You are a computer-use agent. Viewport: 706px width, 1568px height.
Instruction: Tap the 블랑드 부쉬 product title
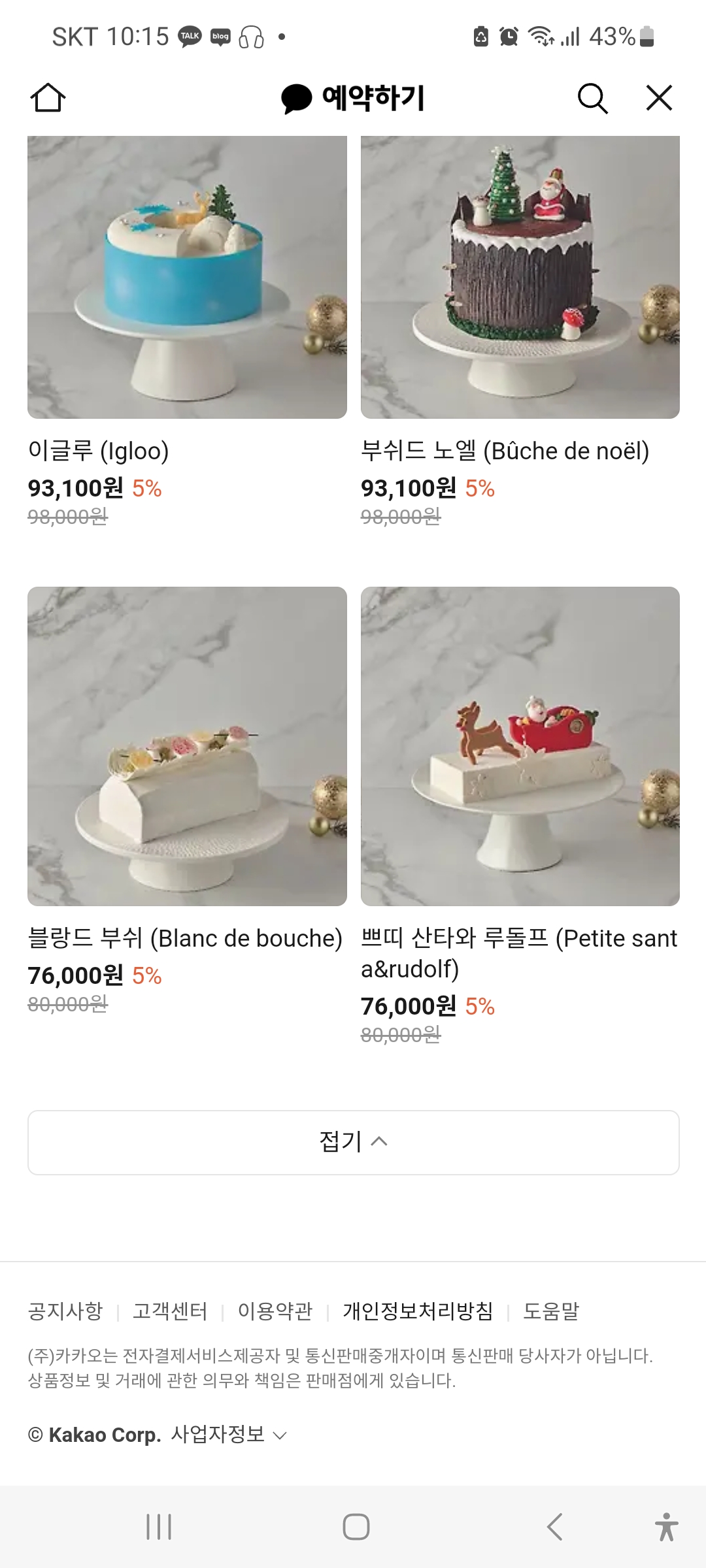[185, 938]
